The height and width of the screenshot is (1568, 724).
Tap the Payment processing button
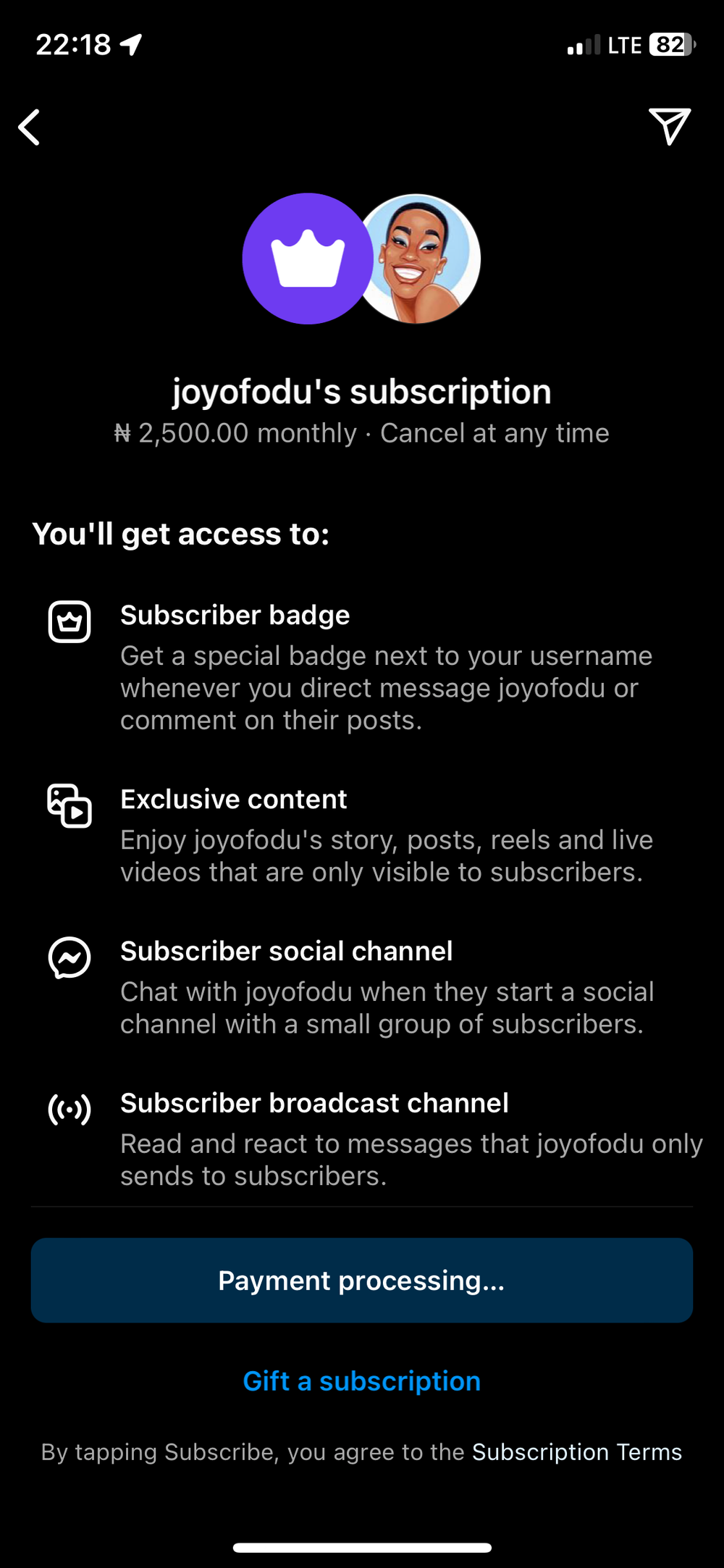point(362,1280)
